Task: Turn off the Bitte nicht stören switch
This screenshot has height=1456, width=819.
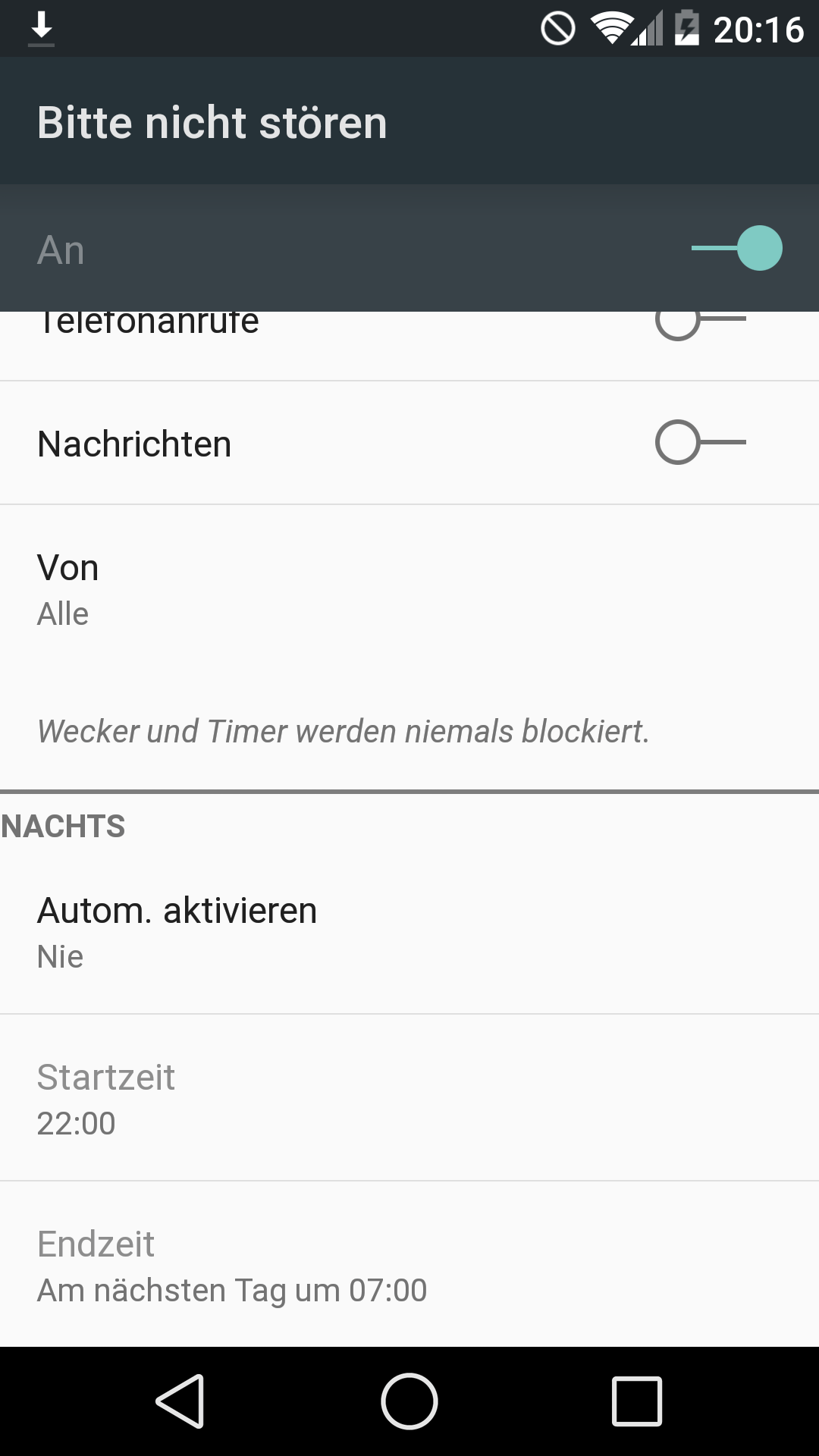Action: (737, 249)
